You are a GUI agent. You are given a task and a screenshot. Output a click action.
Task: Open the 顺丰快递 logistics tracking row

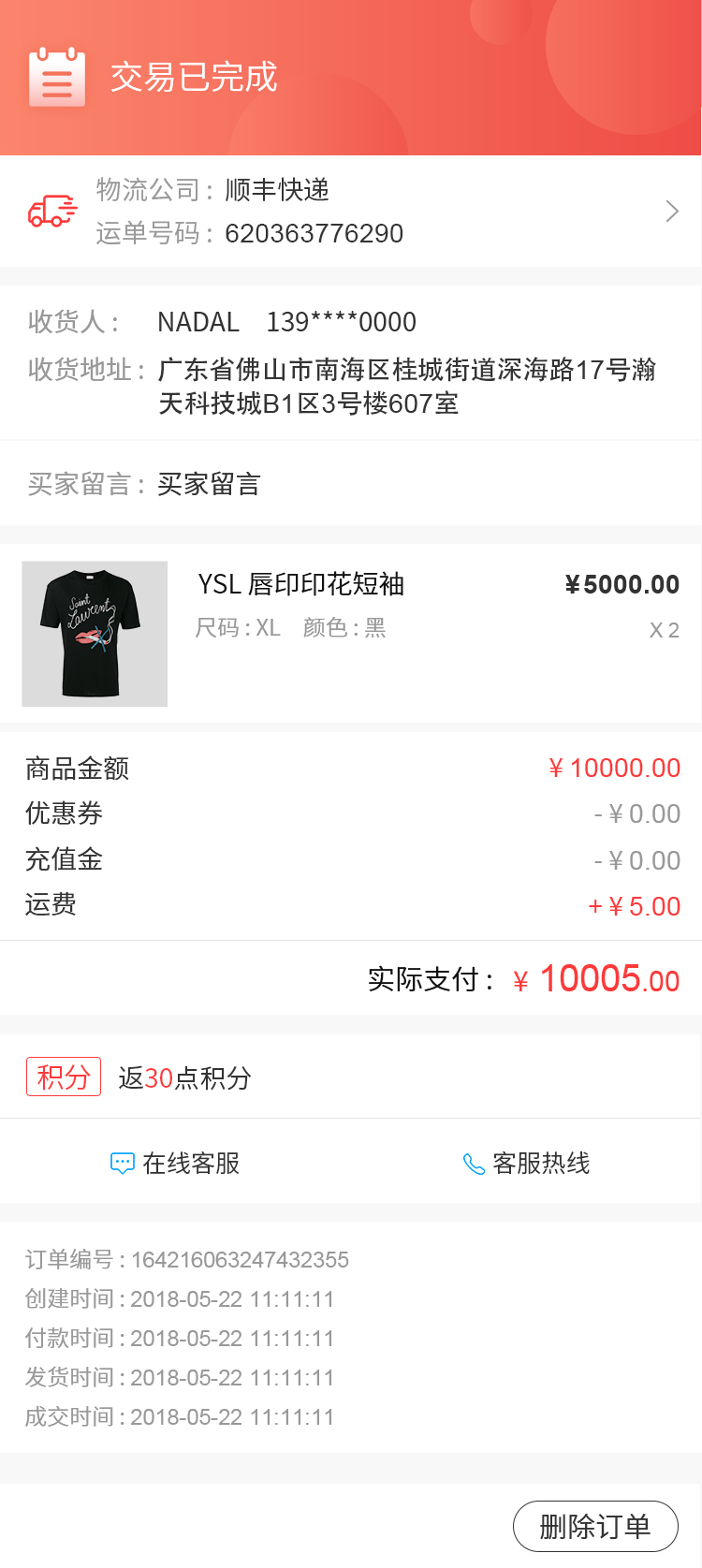pyautogui.click(x=351, y=212)
